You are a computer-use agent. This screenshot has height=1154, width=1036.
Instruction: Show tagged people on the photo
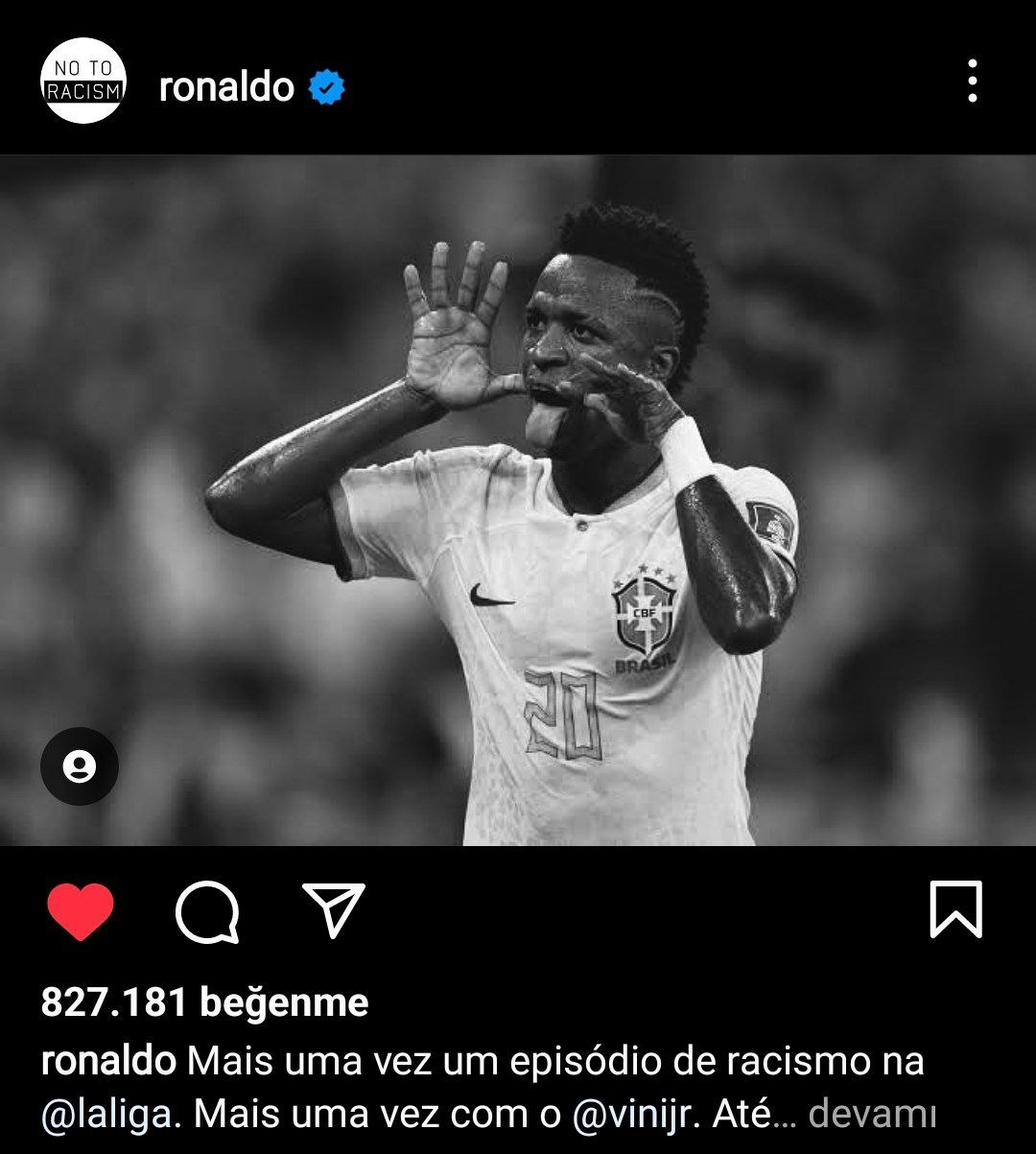click(80, 766)
